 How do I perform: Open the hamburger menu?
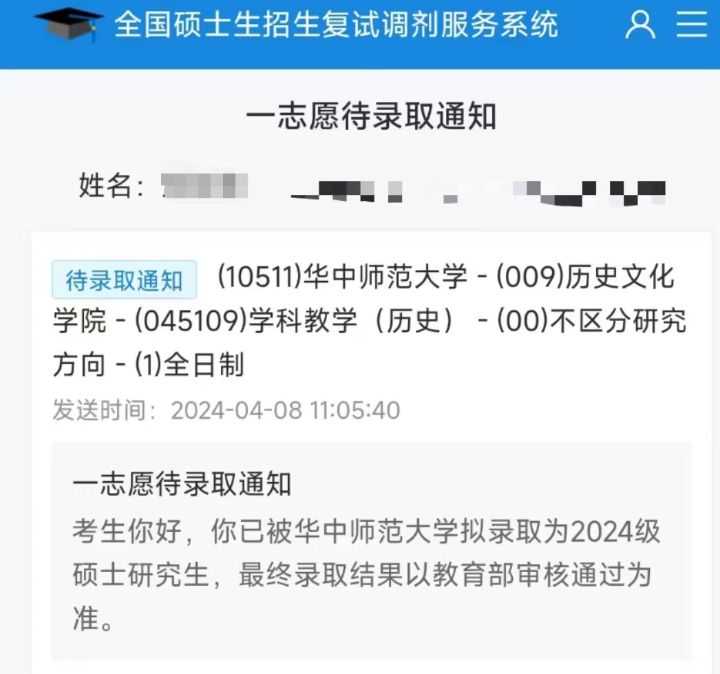pyautogui.click(x=691, y=25)
